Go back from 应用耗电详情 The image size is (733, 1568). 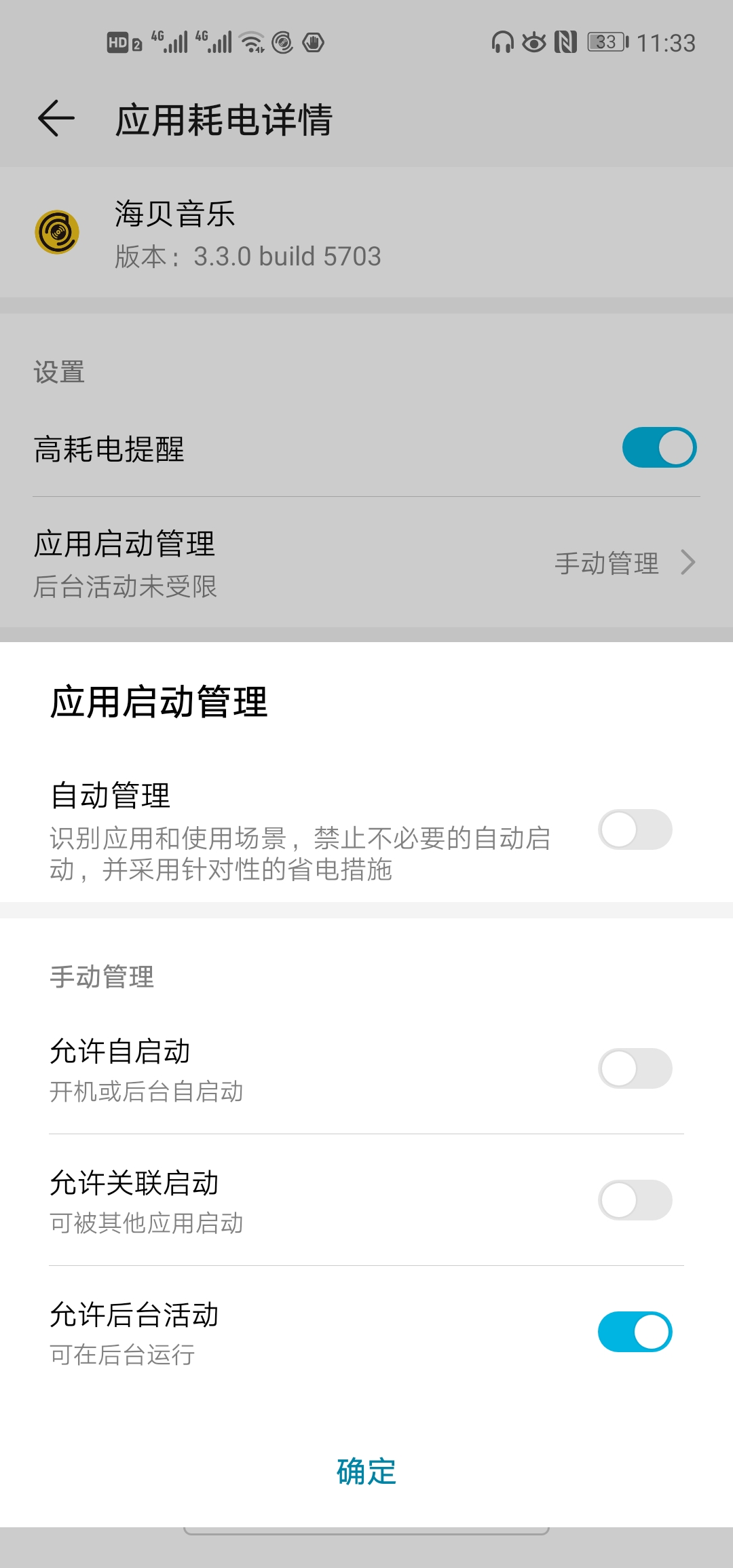coord(56,119)
